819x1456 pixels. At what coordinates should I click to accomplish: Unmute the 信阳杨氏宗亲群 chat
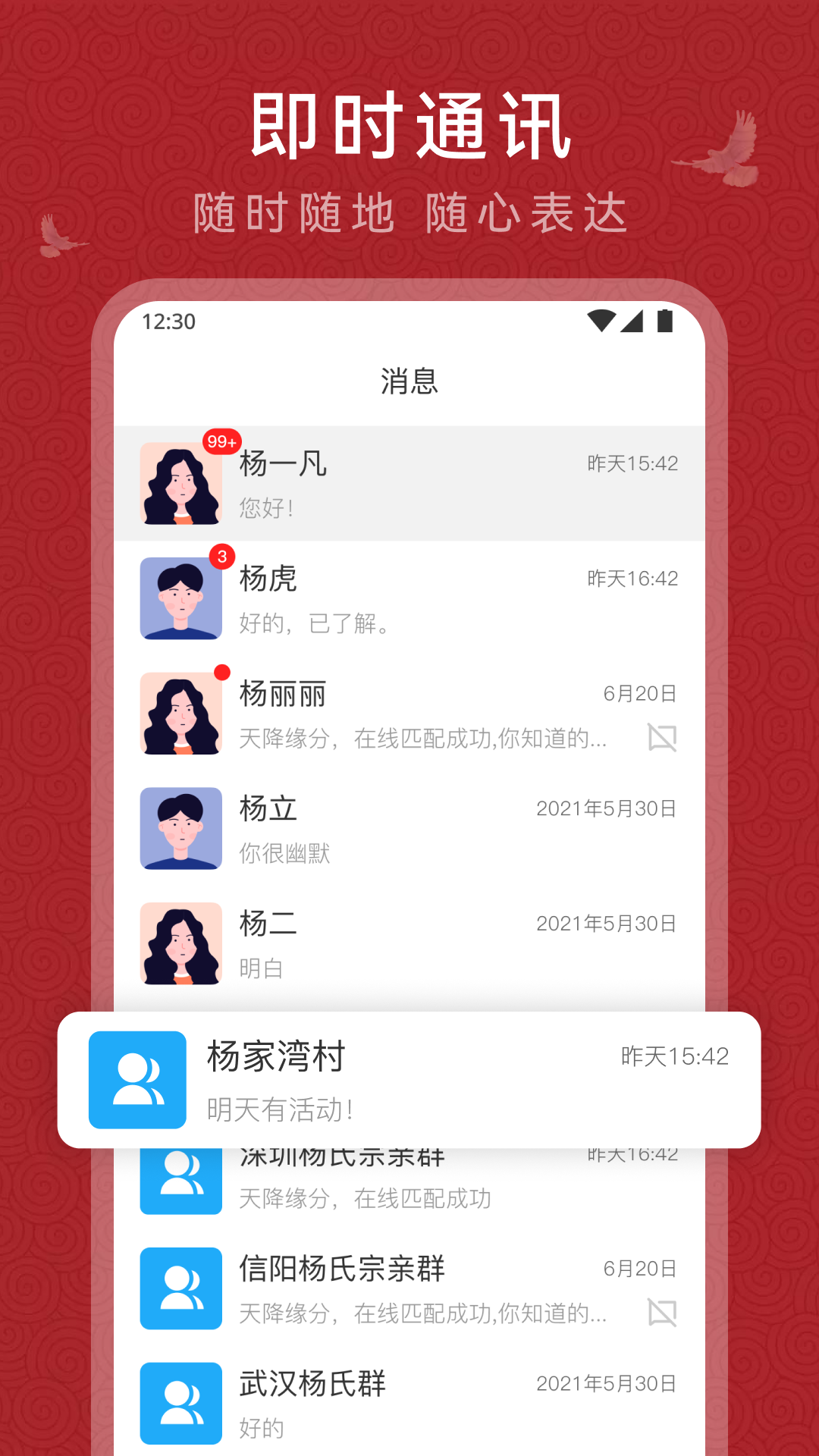click(663, 1311)
